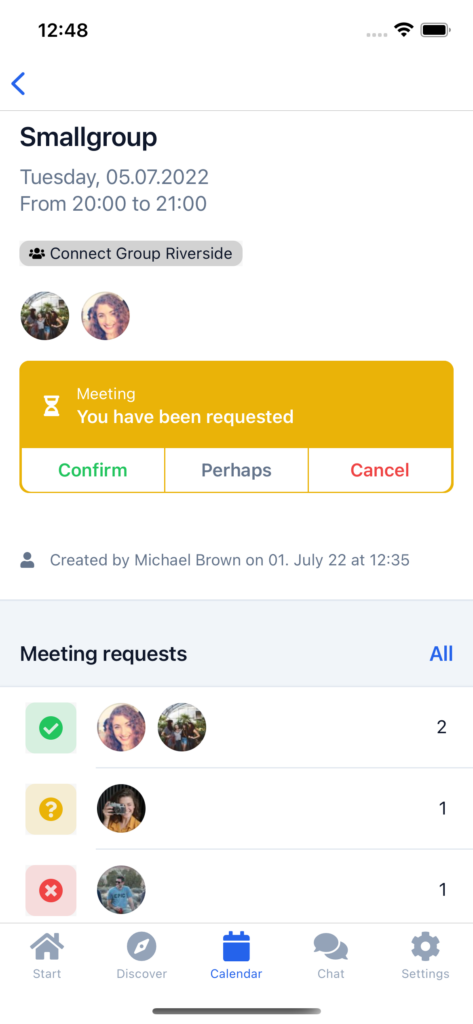
Task: Open the Connect Group Riverside chip
Action: (131, 253)
